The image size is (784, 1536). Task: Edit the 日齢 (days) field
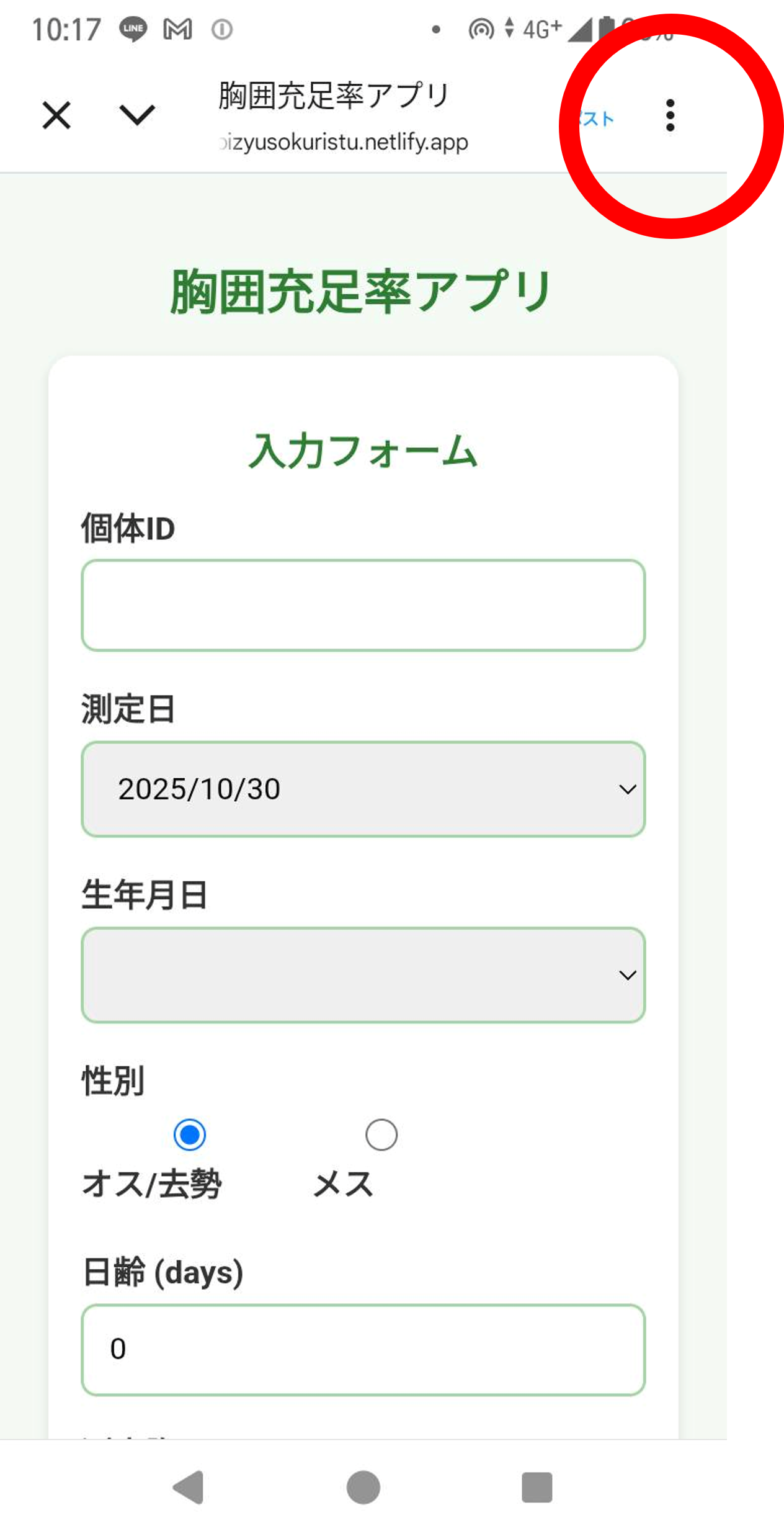[363, 1350]
